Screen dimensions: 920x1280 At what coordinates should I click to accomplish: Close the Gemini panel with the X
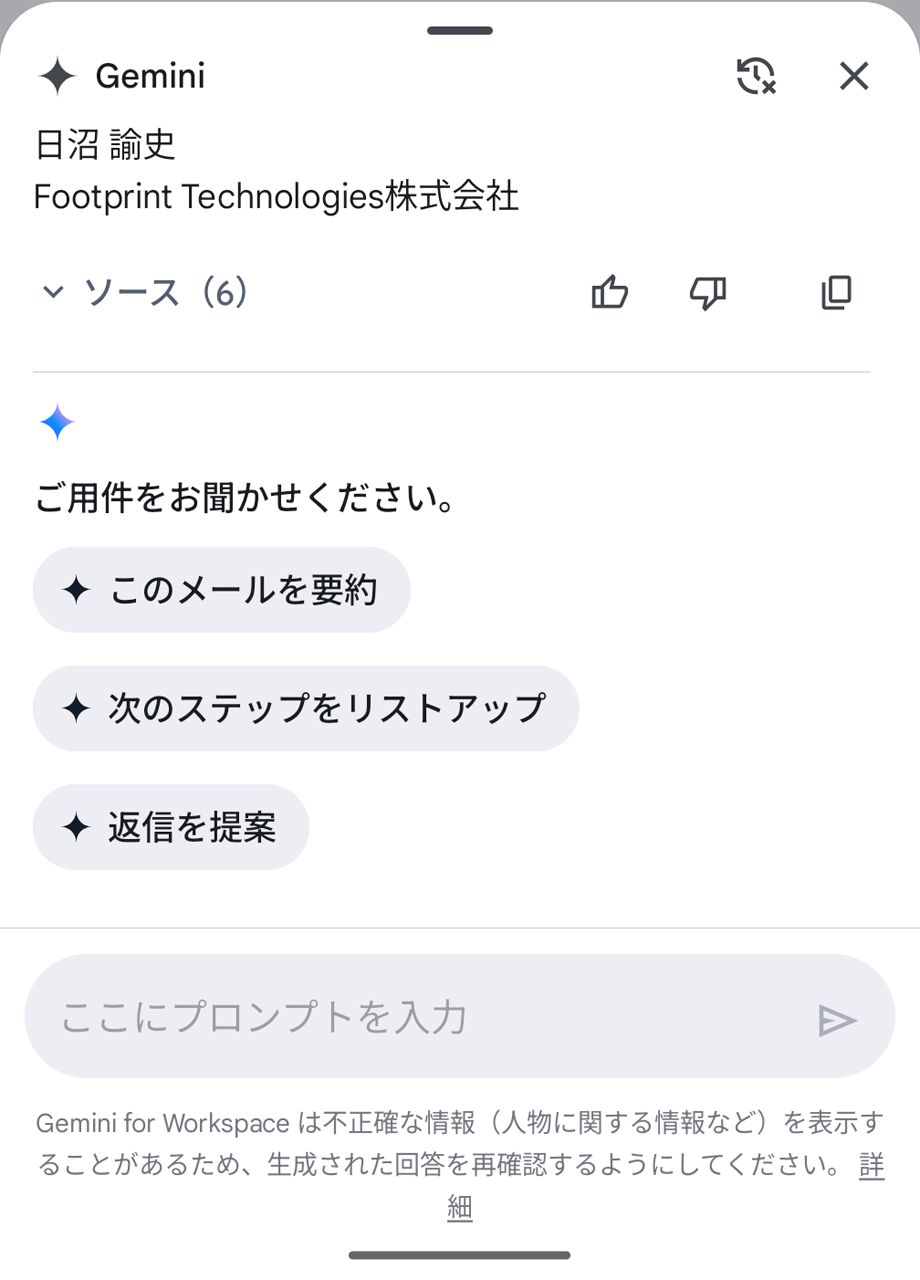click(x=852, y=75)
